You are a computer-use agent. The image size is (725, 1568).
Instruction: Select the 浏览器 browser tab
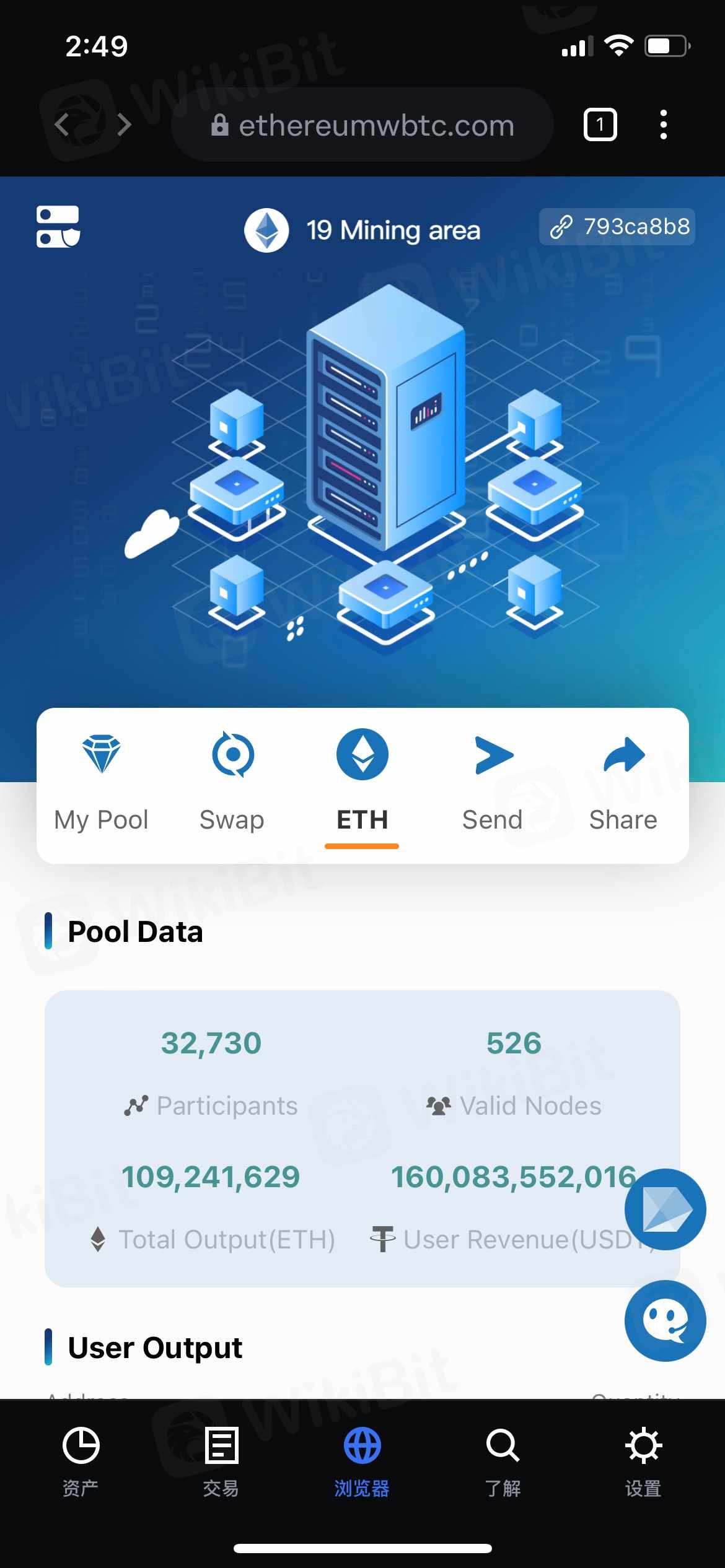click(x=362, y=1461)
